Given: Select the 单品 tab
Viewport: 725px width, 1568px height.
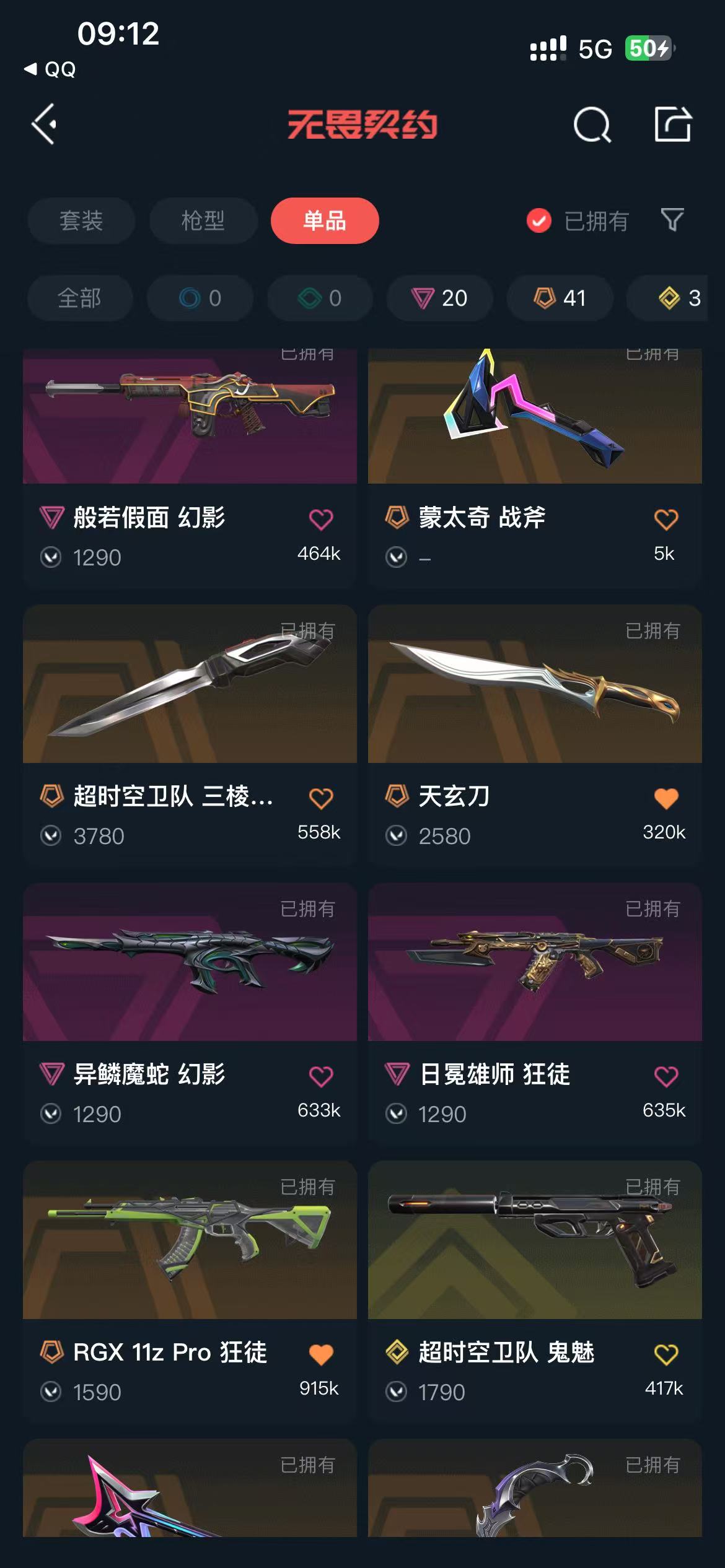Looking at the screenshot, I should pos(325,221).
